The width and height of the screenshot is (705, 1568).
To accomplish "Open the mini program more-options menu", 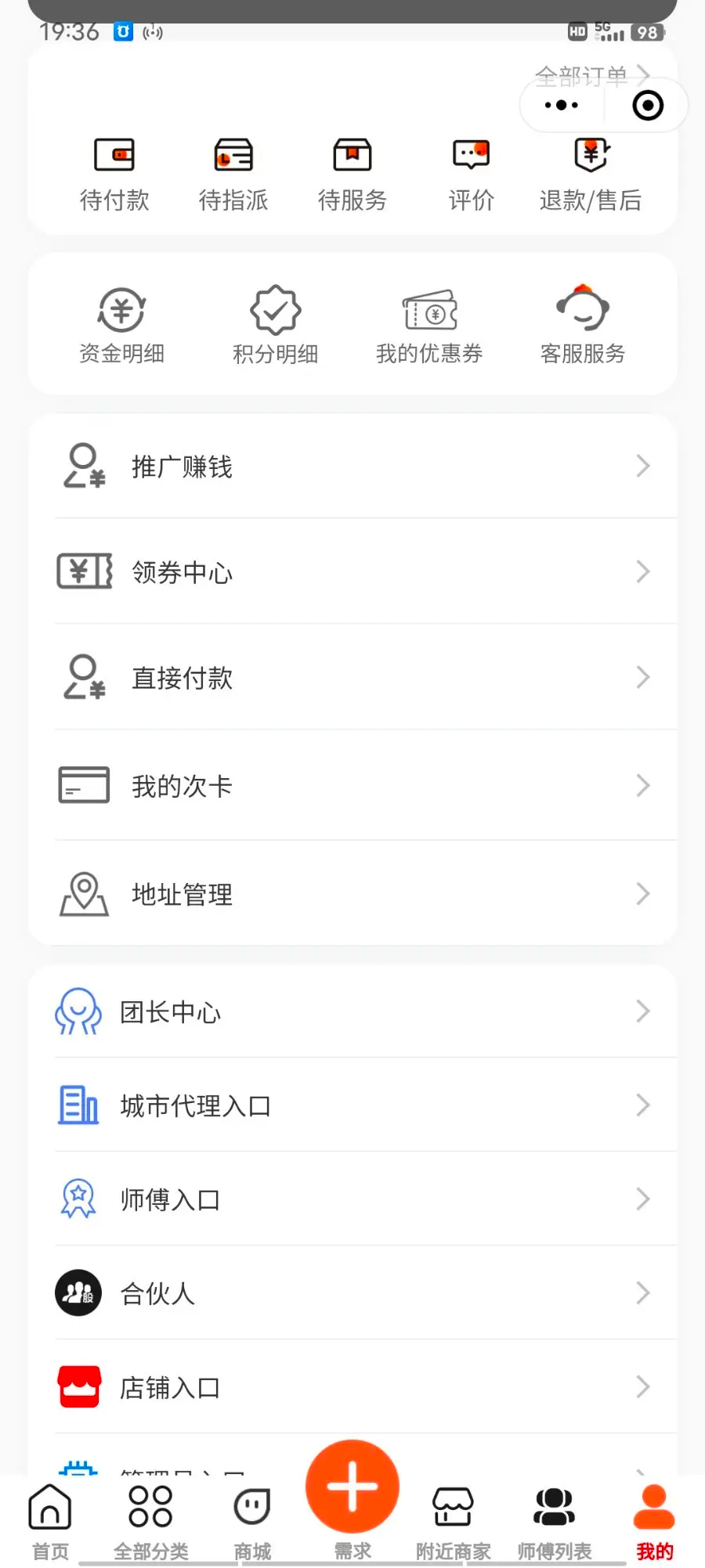I will coord(562,105).
